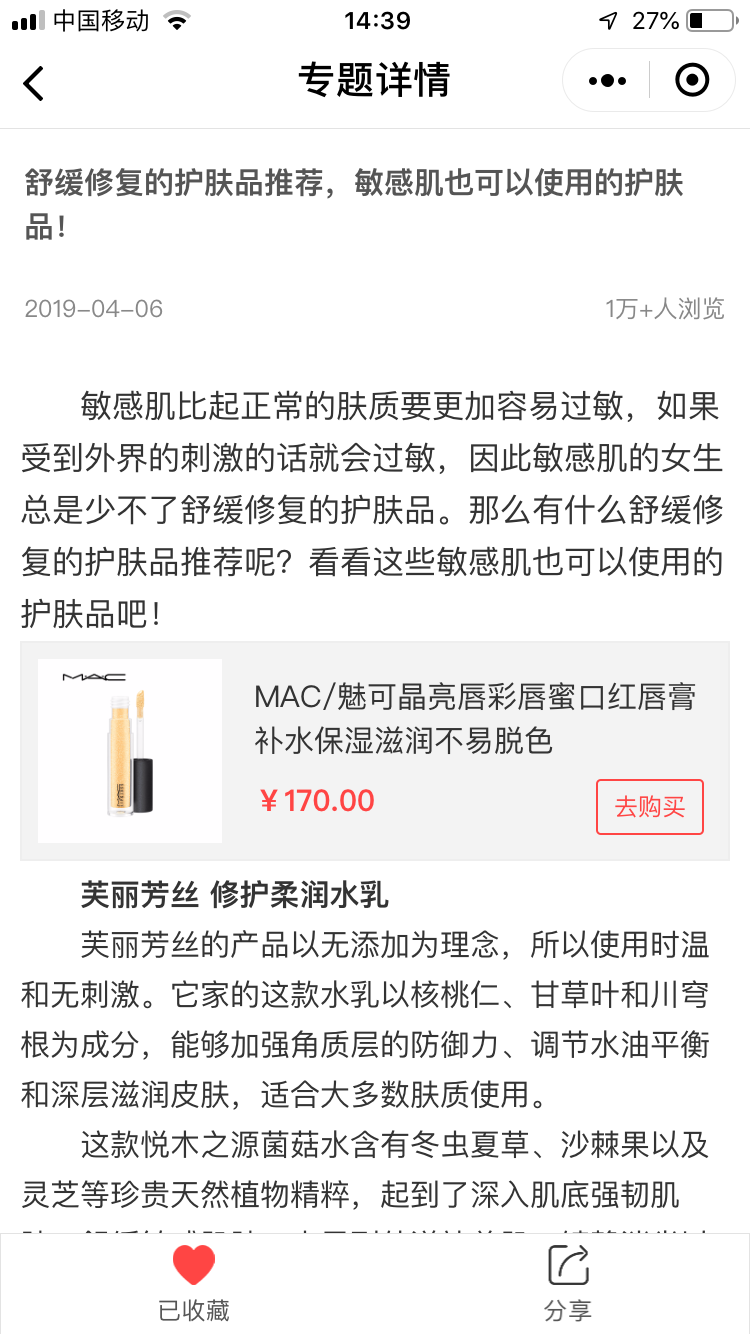The height and width of the screenshot is (1334, 750).
Task: Close the mini program with the circle button
Action: 692,81
